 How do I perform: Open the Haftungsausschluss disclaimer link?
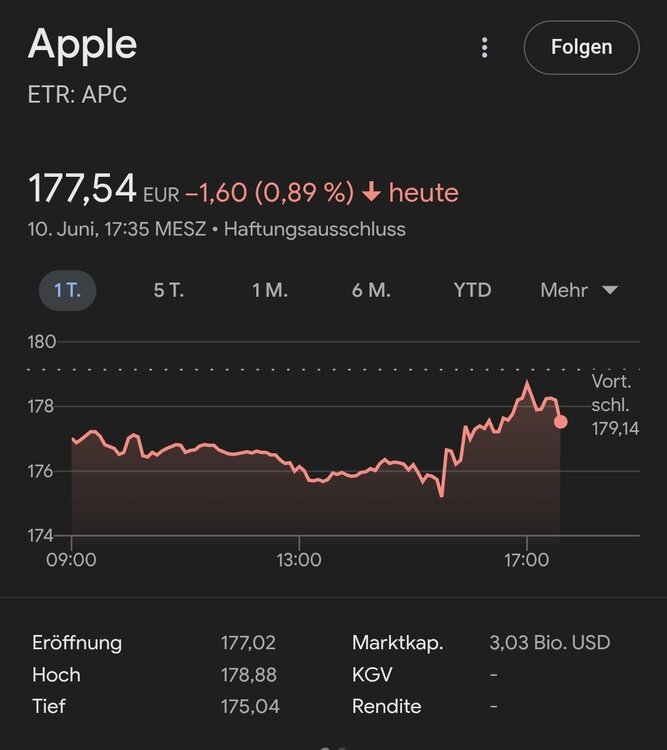point(314,228)
